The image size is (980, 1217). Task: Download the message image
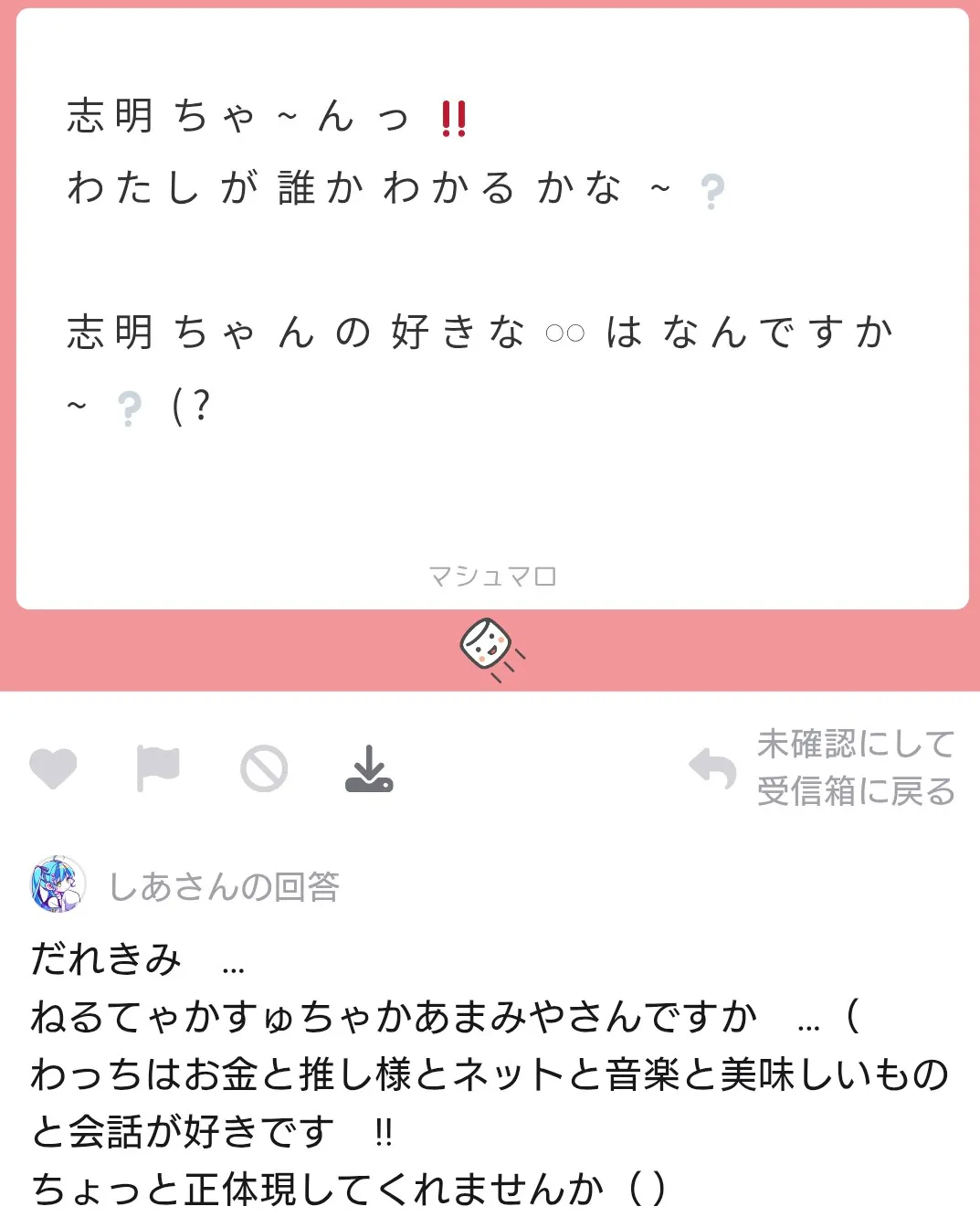(369, 768)
